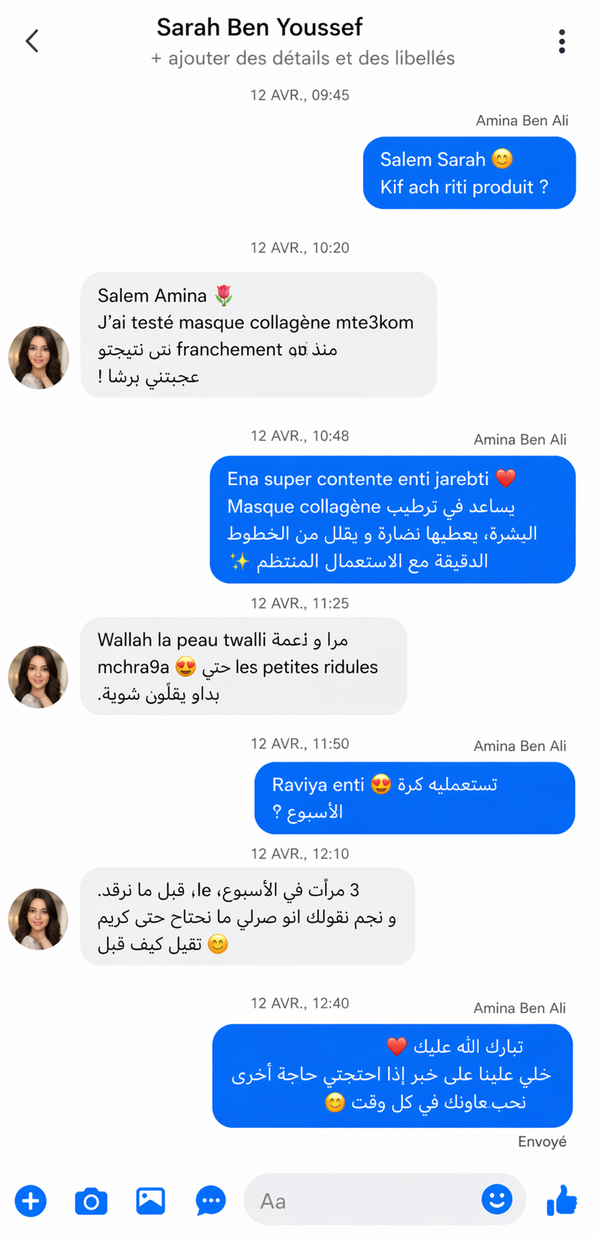Tap 'ajouter des détails et des libellés'
The width and height of the screenshot is (600, 1238).
coord(302,59)
